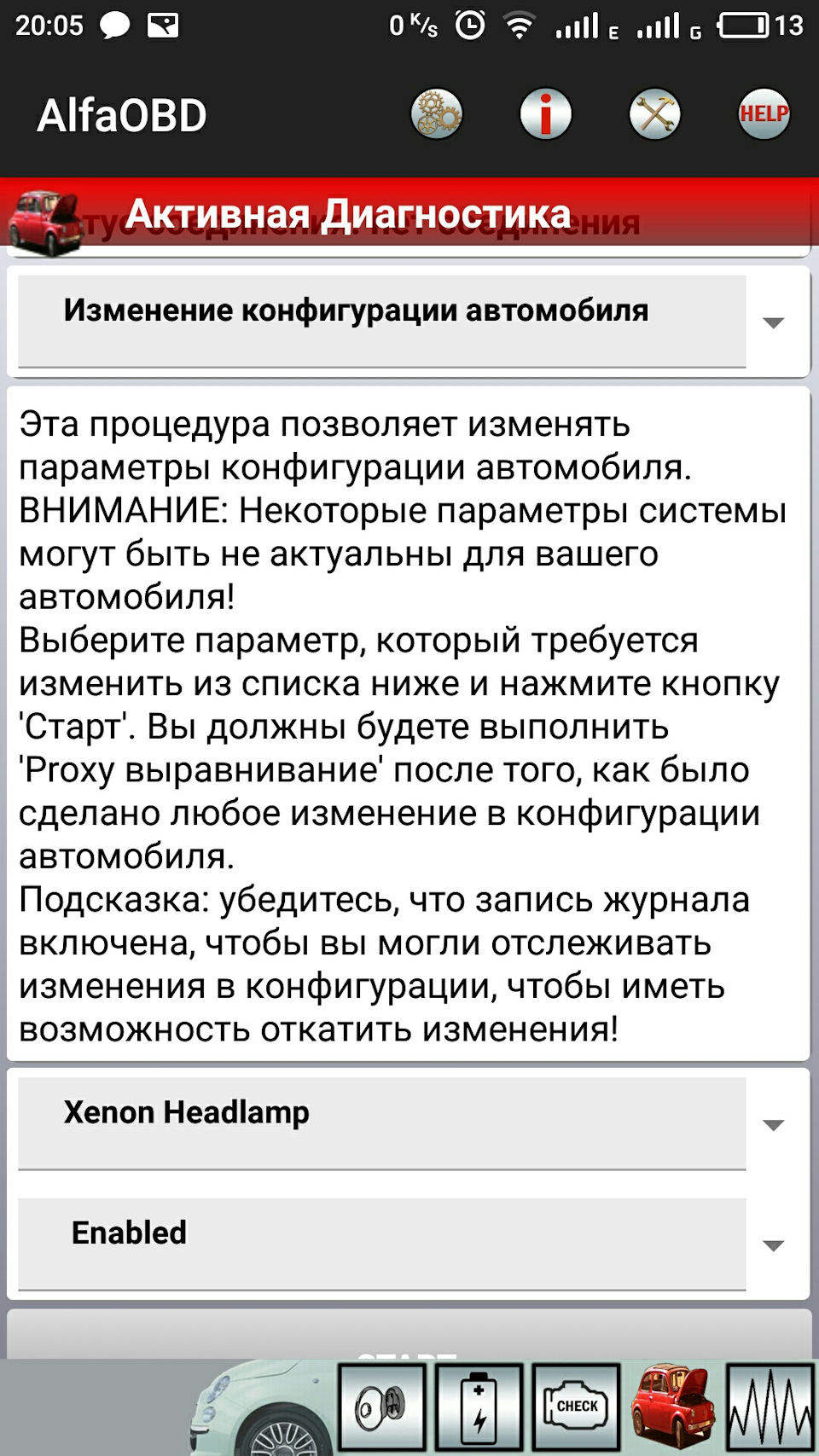Open the CHECK engine tab
The image size is (819, 1456).
pyautogui.click(x=576, y=1407)
